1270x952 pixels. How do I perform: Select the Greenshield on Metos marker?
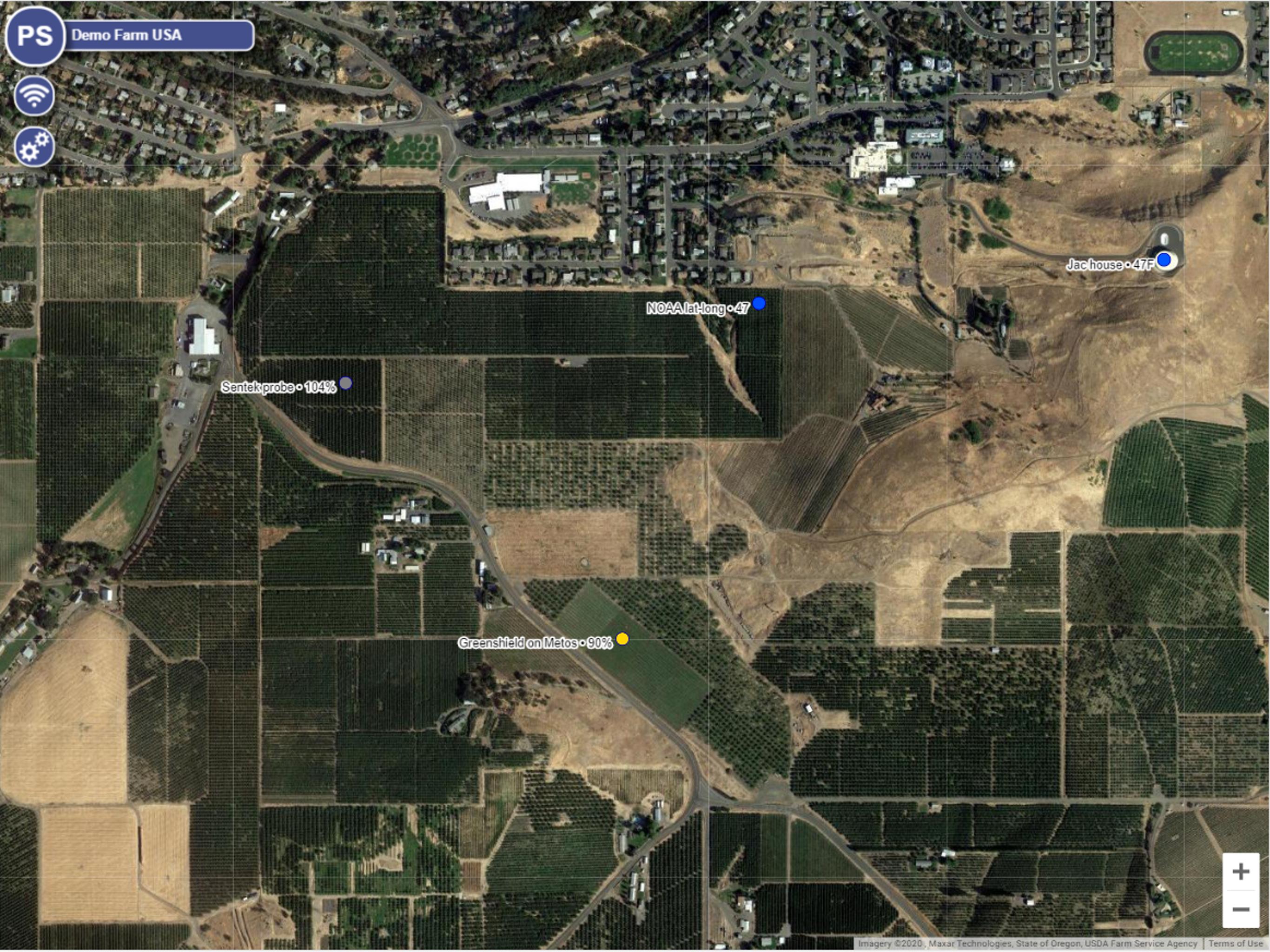622,639
